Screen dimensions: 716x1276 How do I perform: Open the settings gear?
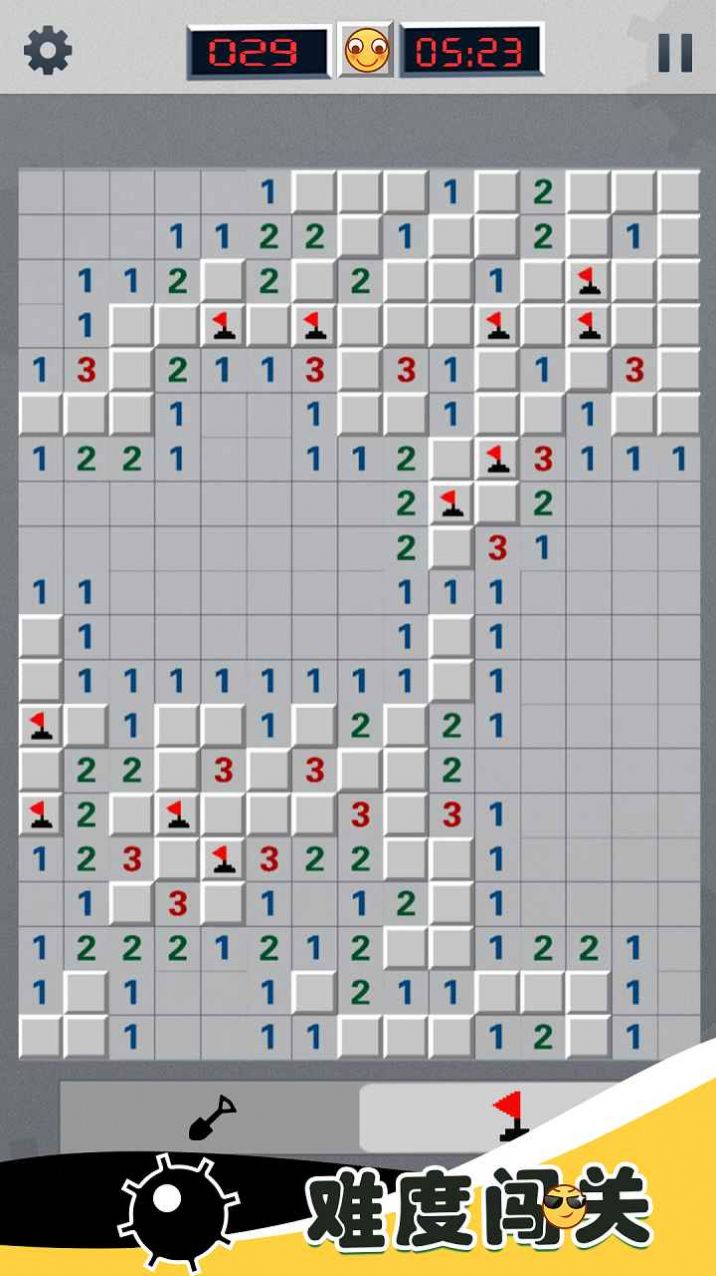(x=47, y=50)
